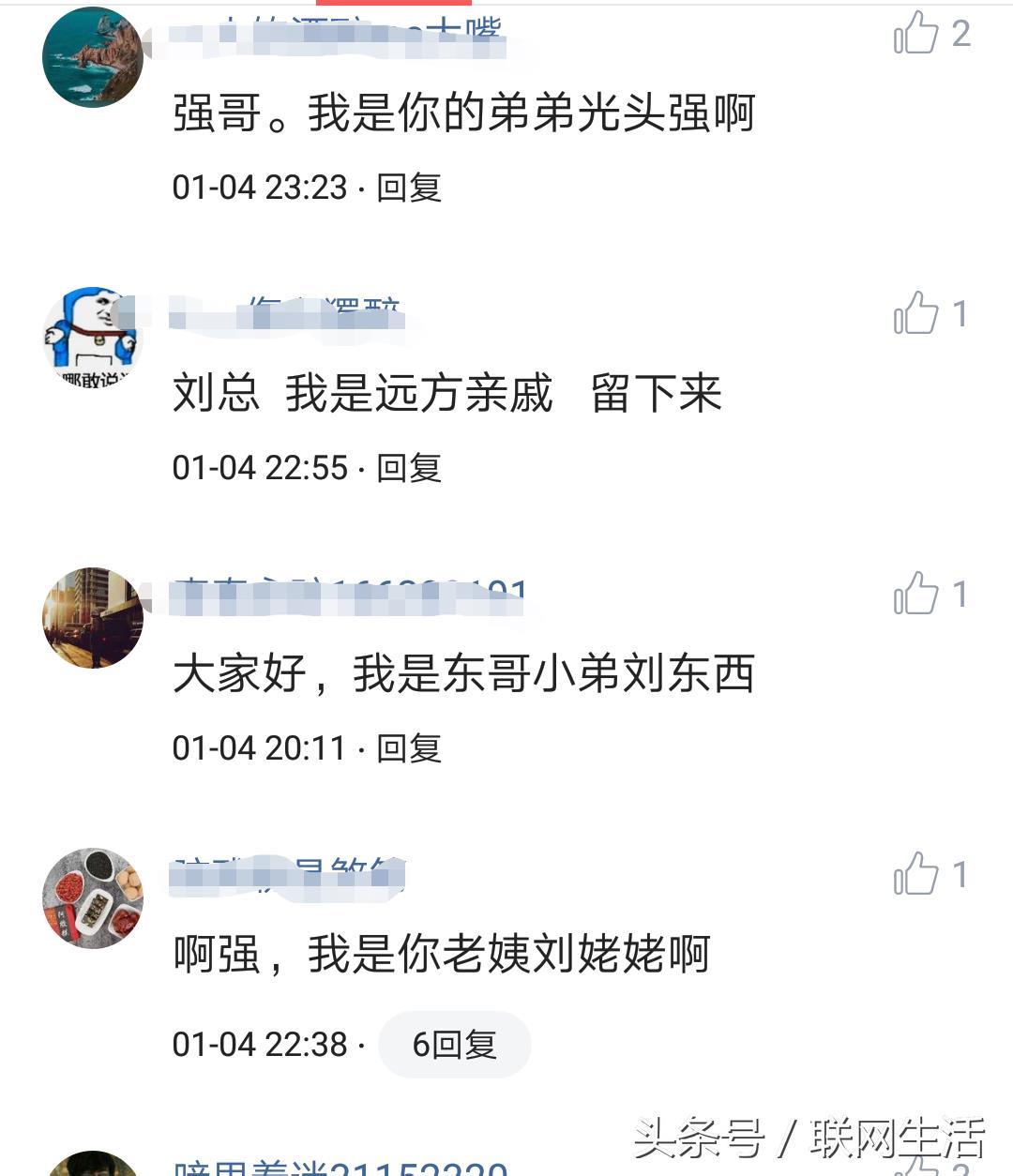Reply to the comment posted 01-04 20:11
This screenshot has width=1013, height=1176.
click(x=409, y=748)
